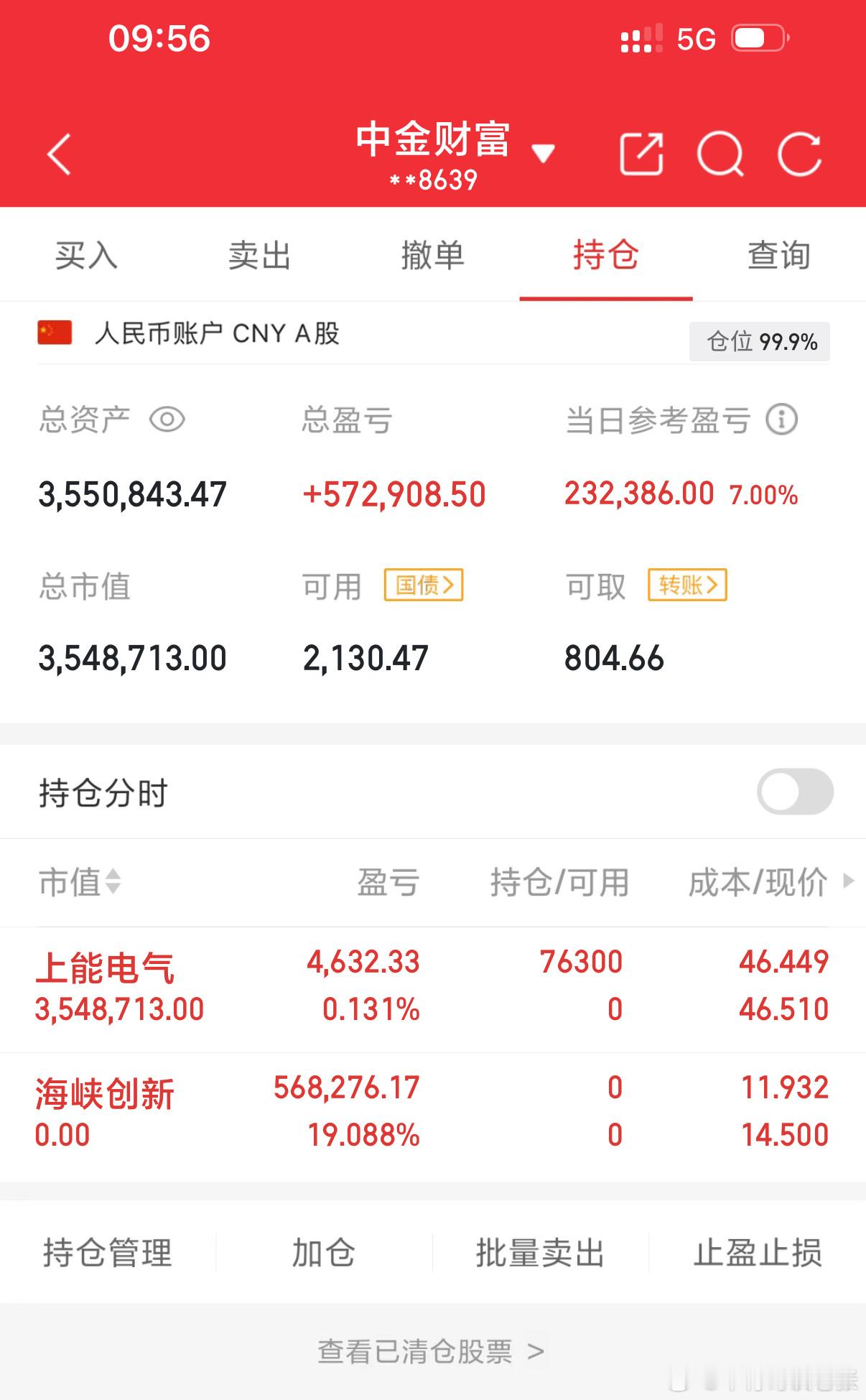Enable the 持仓分时 switch

click(796, 792)
